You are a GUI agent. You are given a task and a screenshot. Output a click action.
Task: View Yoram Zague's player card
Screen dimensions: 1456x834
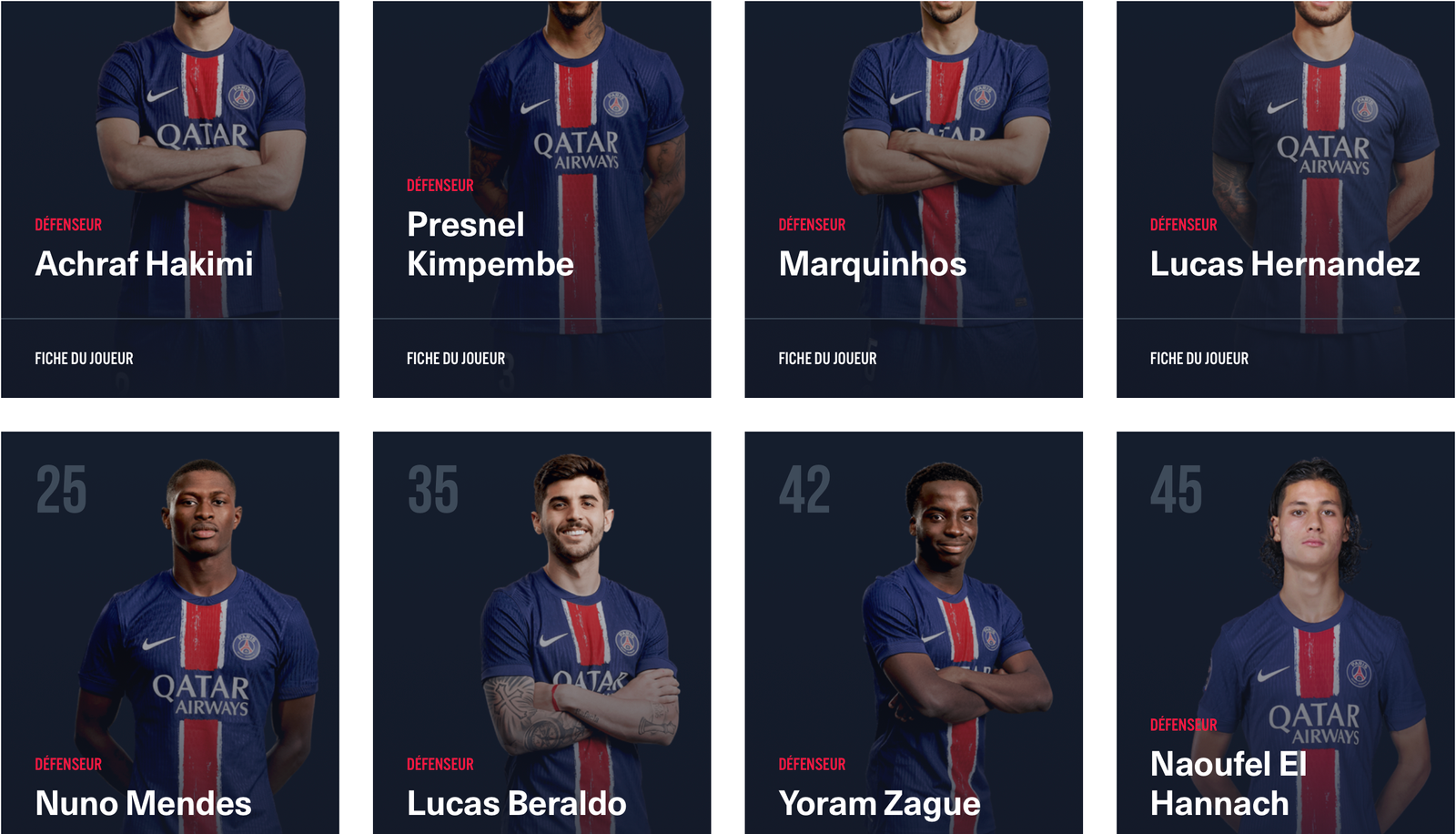[x=879, y=803]
